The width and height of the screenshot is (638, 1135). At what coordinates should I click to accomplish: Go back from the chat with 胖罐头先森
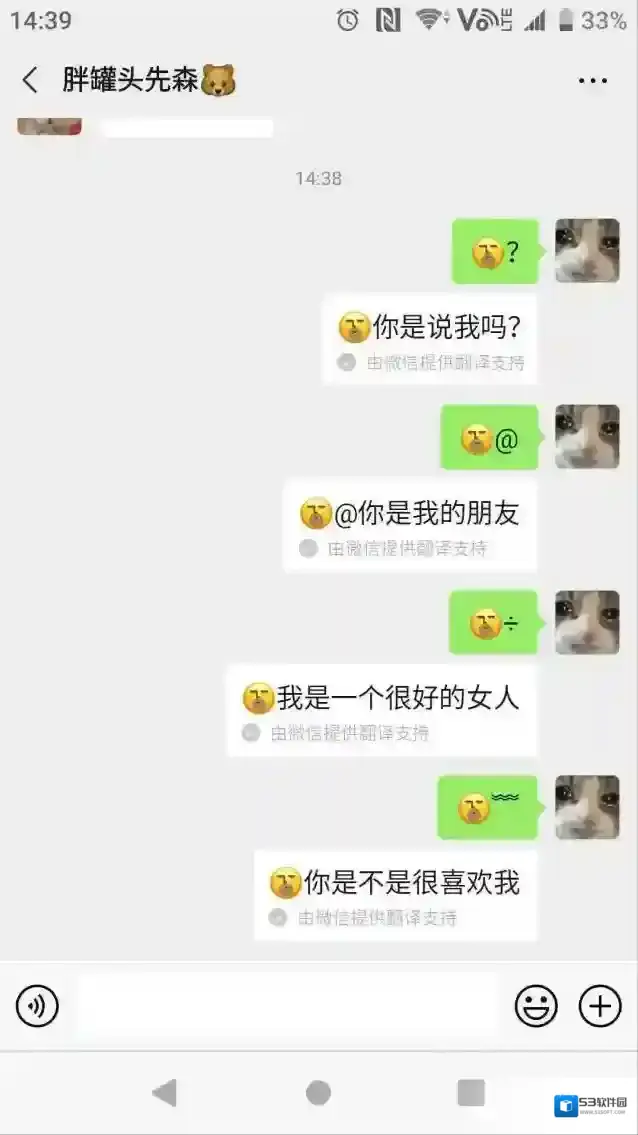30,81
